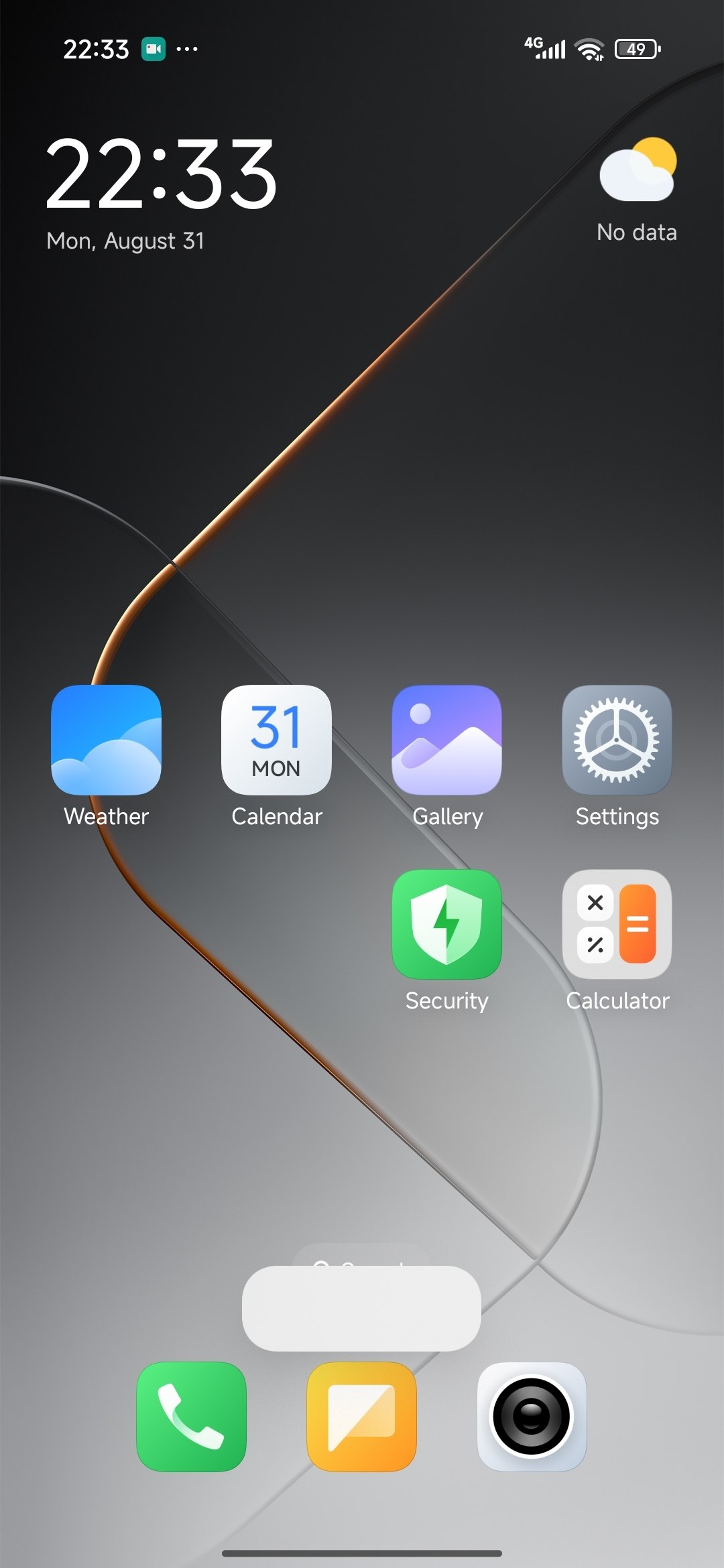Open the Gallery app
The image size is (724, 1568).
click(x=446, y=740)
